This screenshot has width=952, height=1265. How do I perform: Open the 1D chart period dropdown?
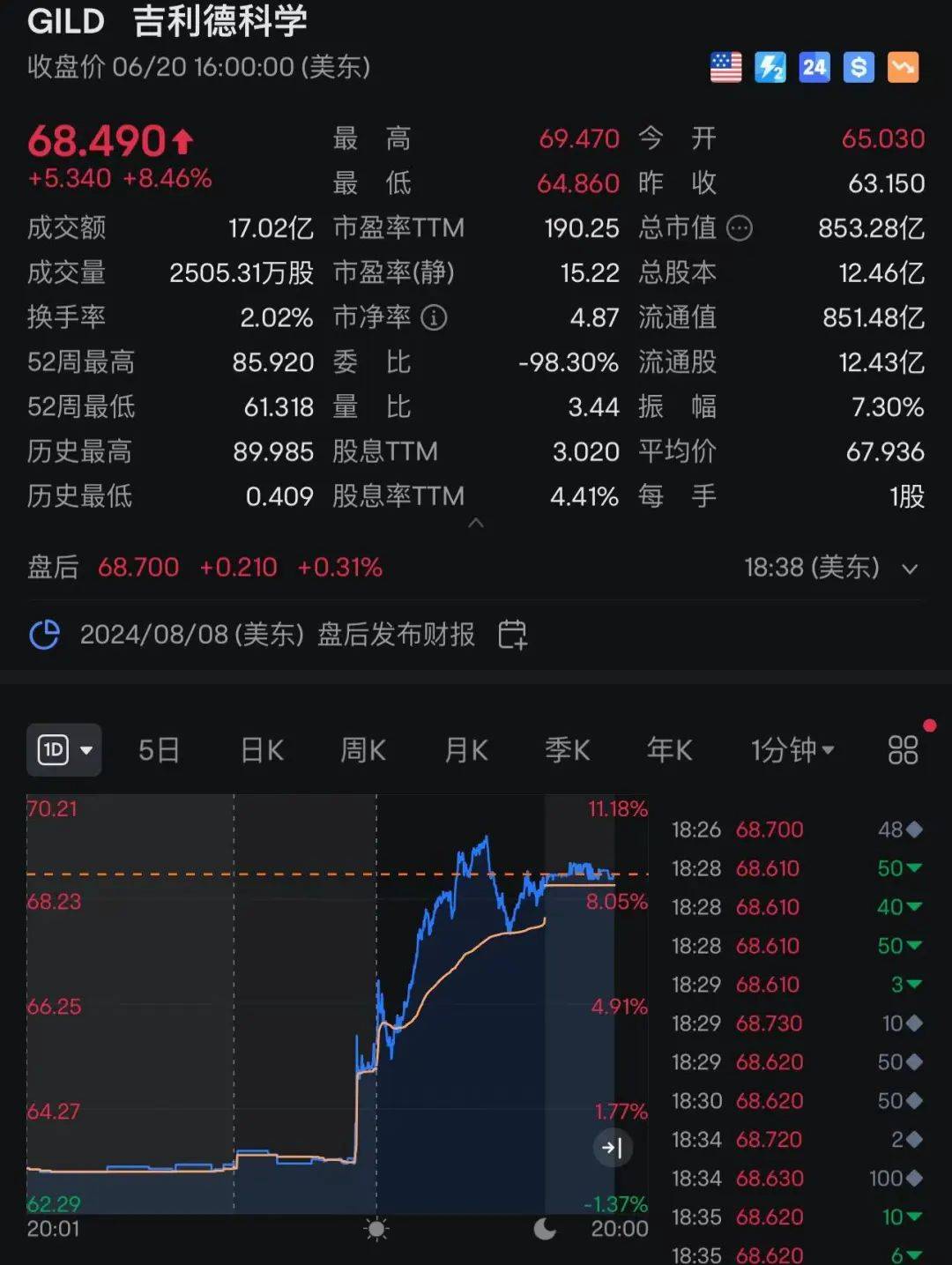pos(64,750)
